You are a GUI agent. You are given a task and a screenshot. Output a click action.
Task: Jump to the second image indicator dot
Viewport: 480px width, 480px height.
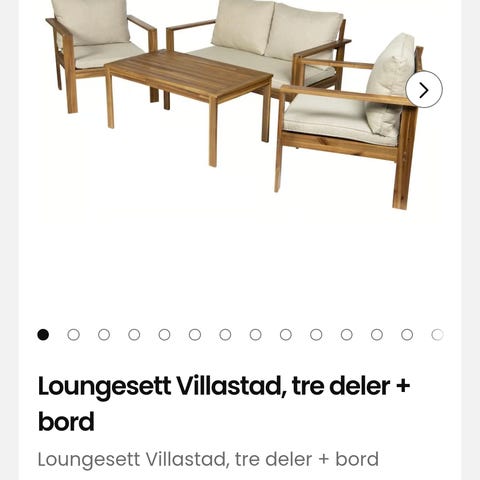tap(73, 334)
